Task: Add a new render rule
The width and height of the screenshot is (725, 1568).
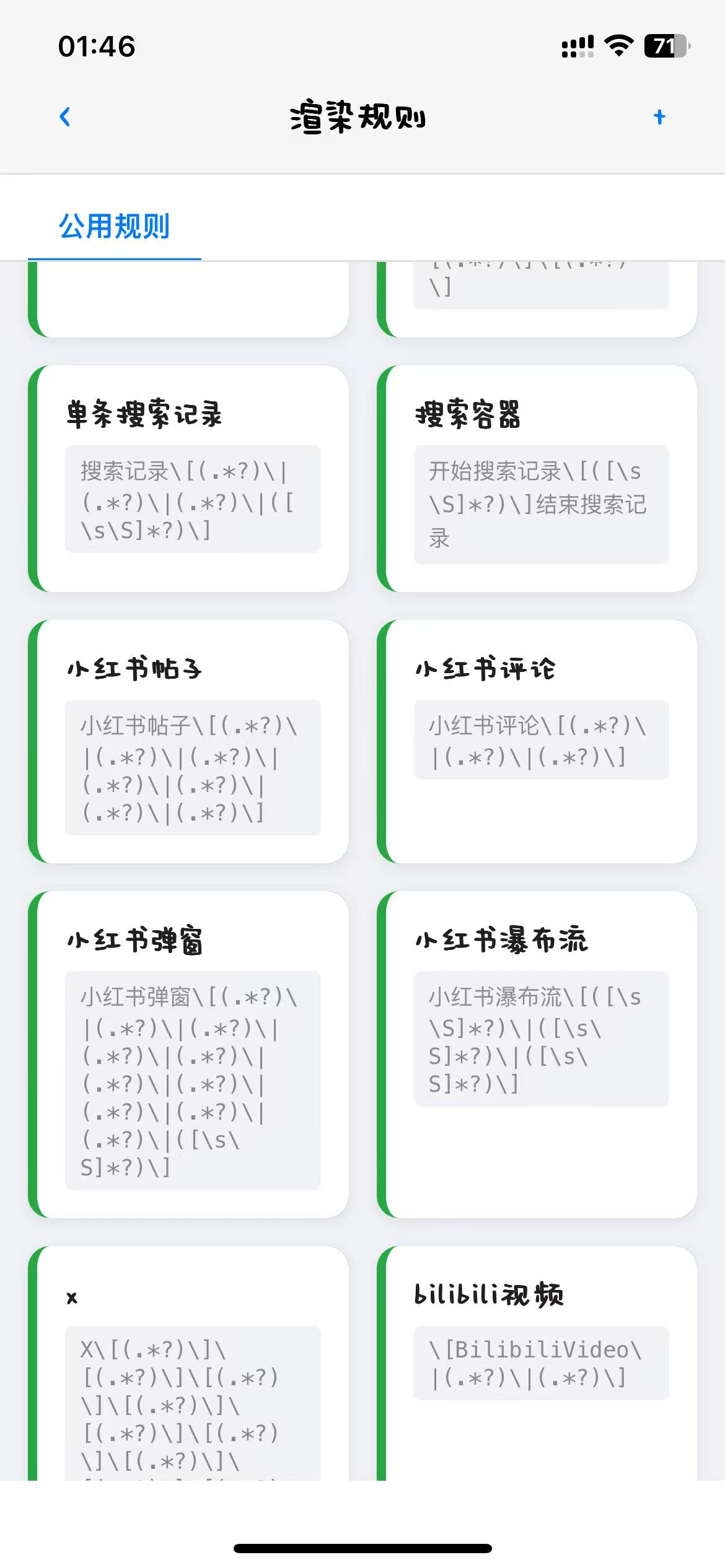Action: pos(659,116)
